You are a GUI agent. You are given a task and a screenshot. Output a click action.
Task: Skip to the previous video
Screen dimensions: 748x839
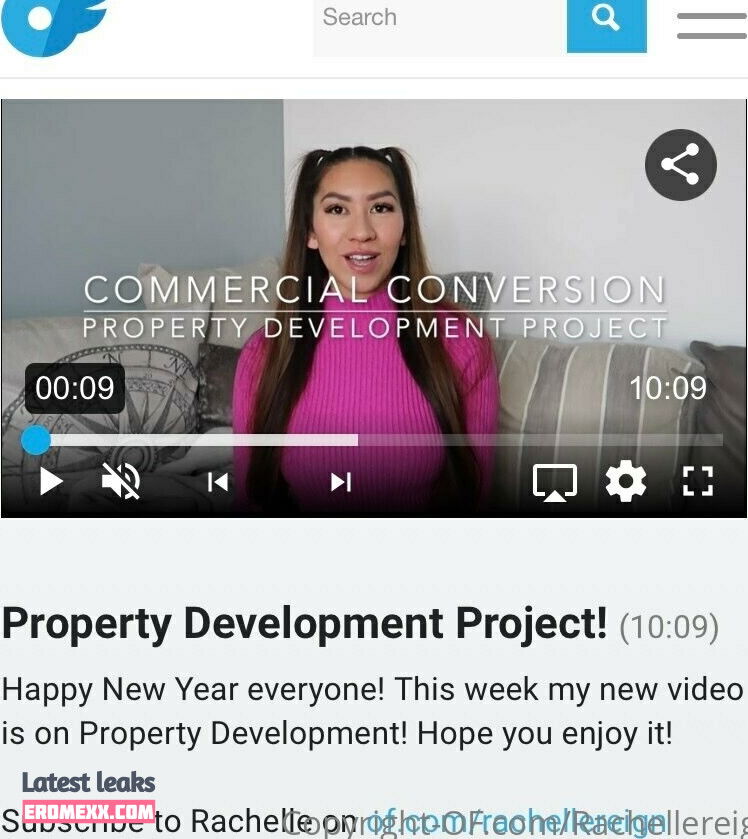click(217, 482)
